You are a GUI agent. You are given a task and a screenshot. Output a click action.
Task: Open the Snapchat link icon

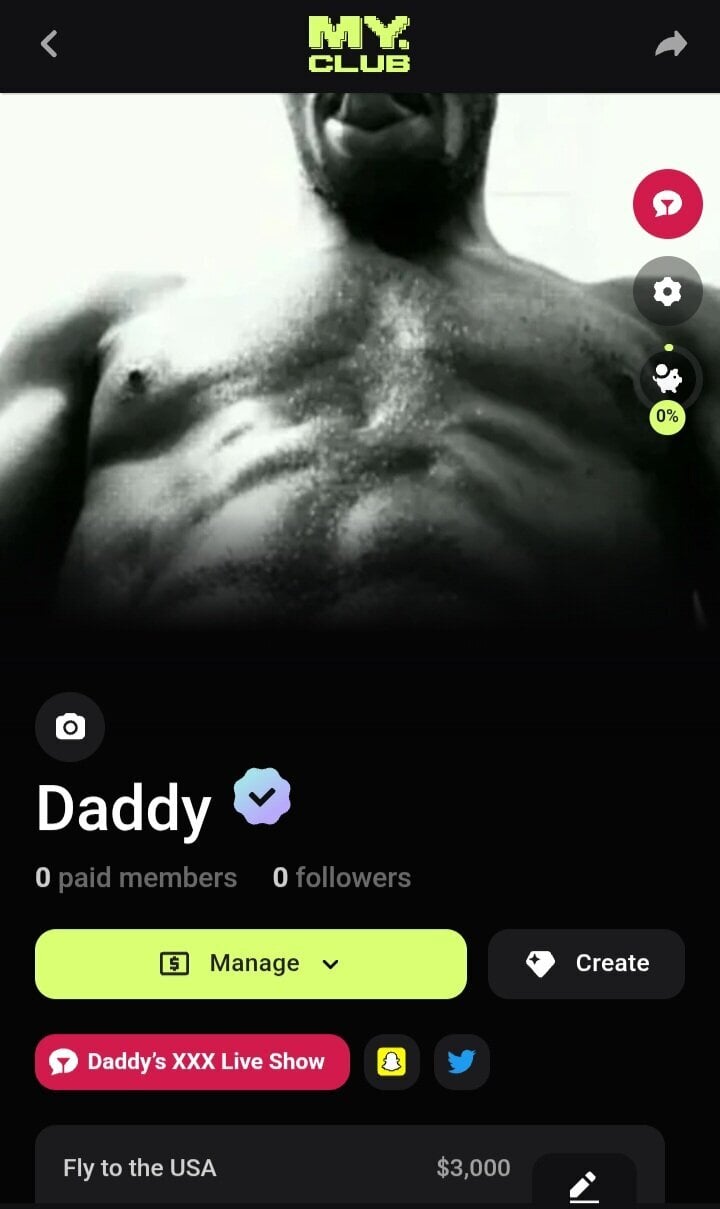392,1062
